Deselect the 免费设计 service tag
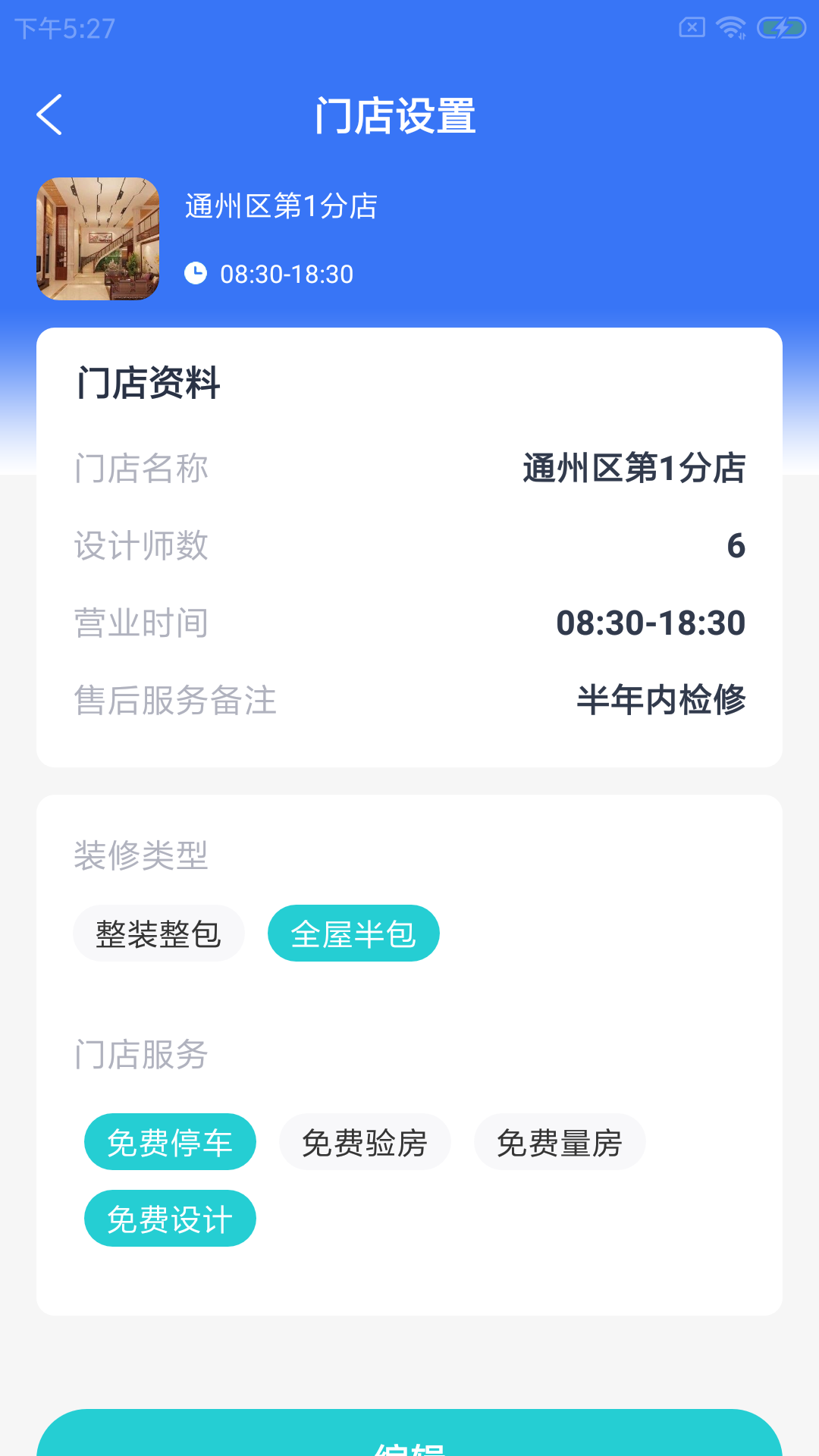The width and height of the screenshot is (819, 1456). [170, 1218]
